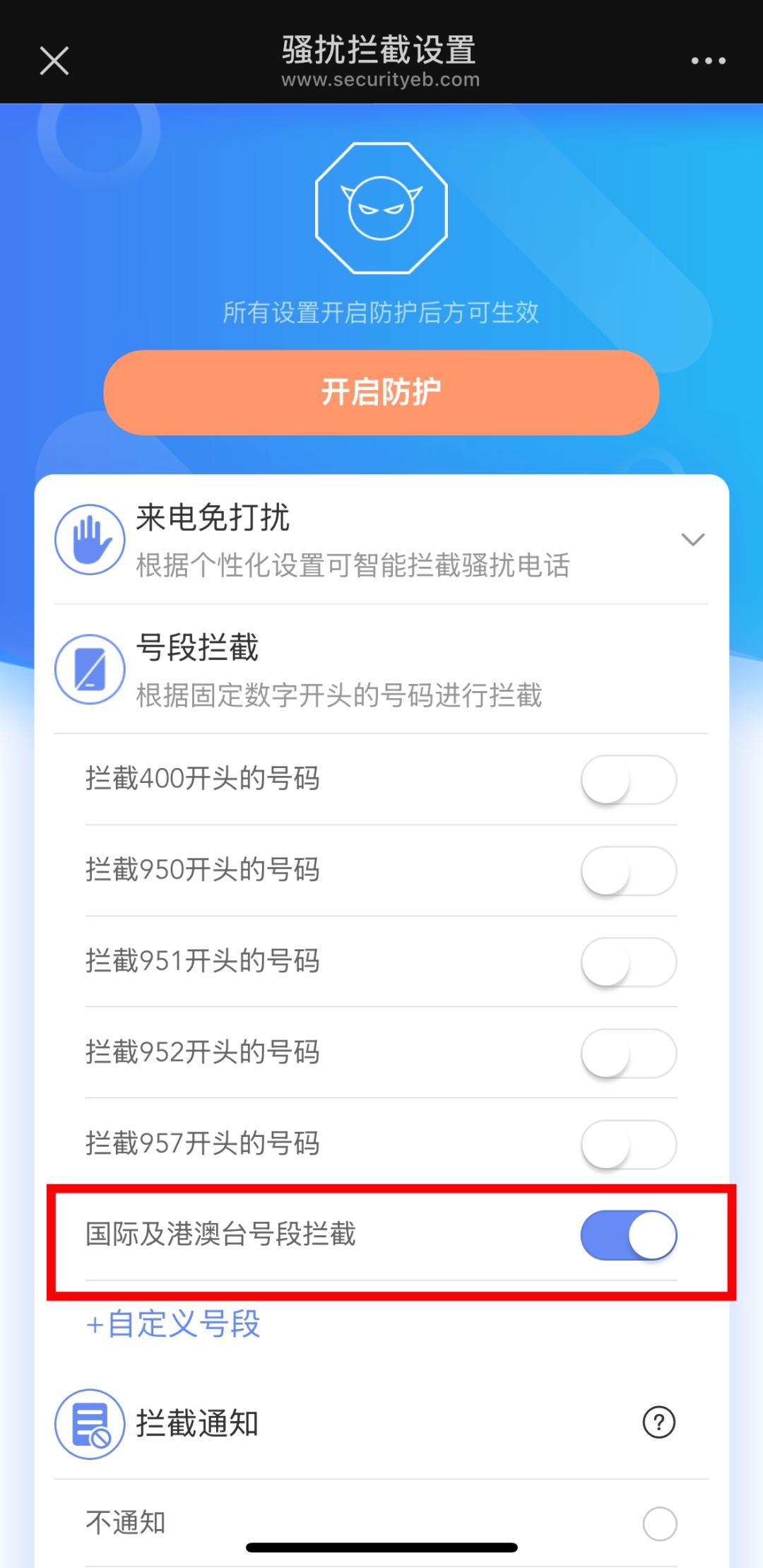
Task: Enable blocking numbers starting with 950
Action: coord(627,871)
